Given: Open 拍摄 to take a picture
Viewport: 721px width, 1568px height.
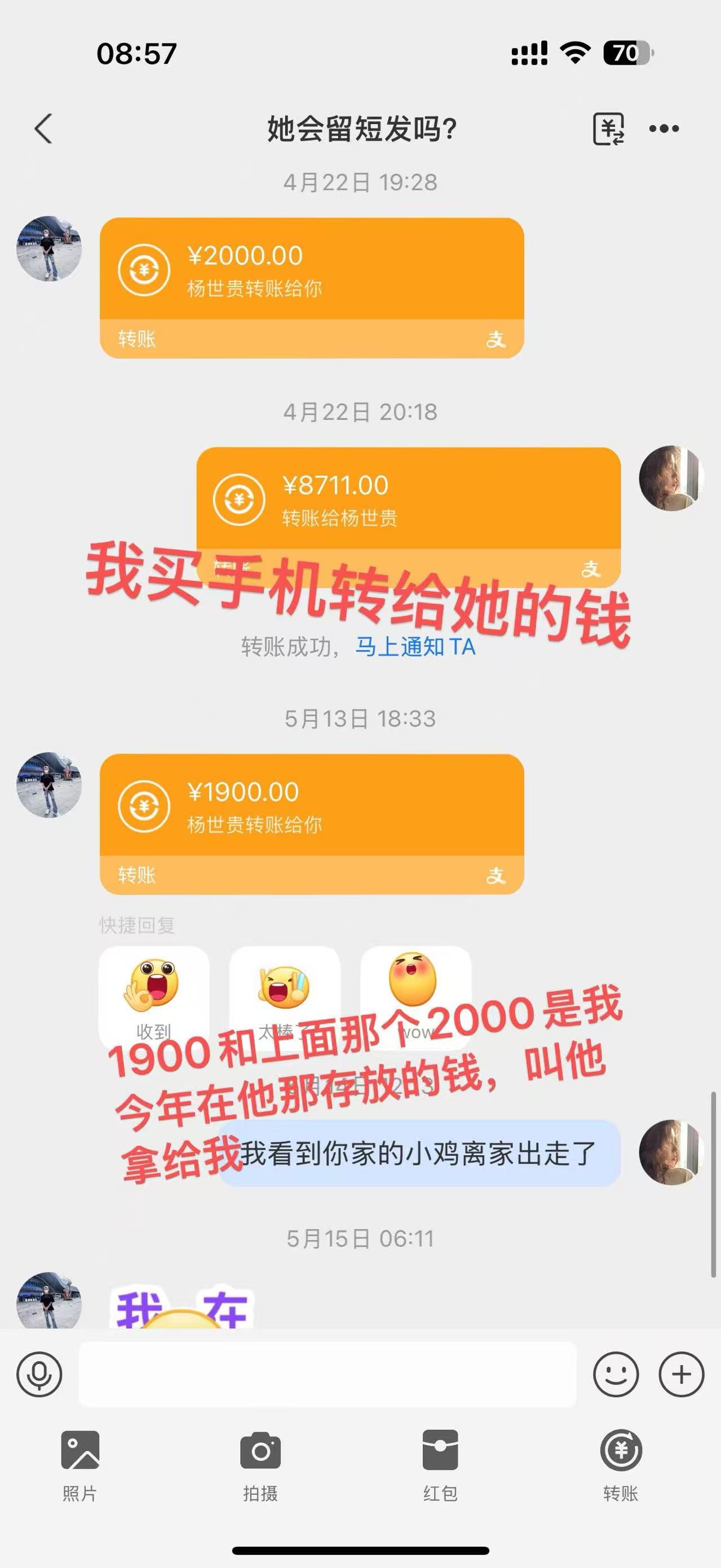Looking at the screenshot, I should [260, 1466].
